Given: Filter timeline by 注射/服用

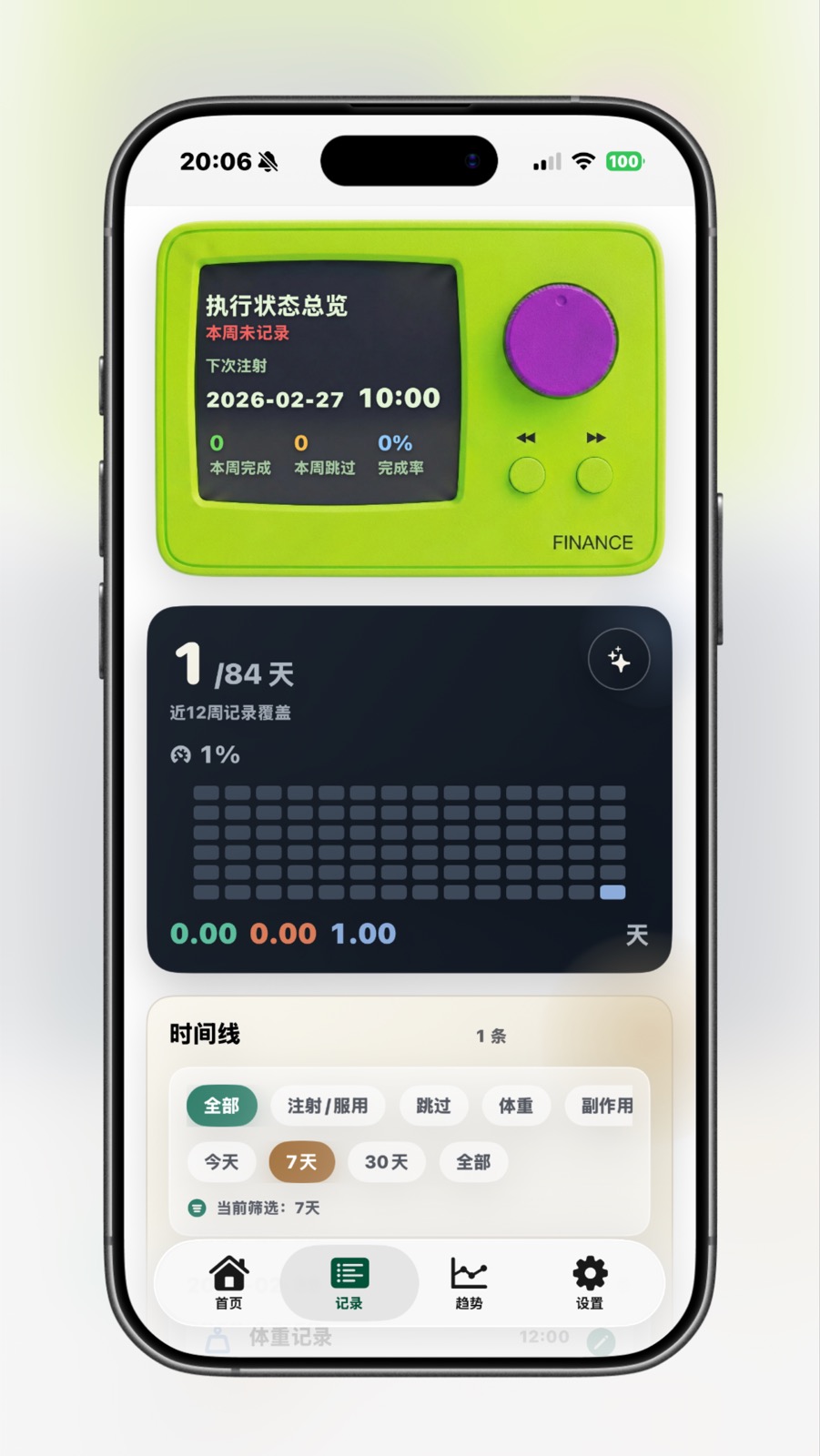Looking at the screenshot, I should (328, 1106).
